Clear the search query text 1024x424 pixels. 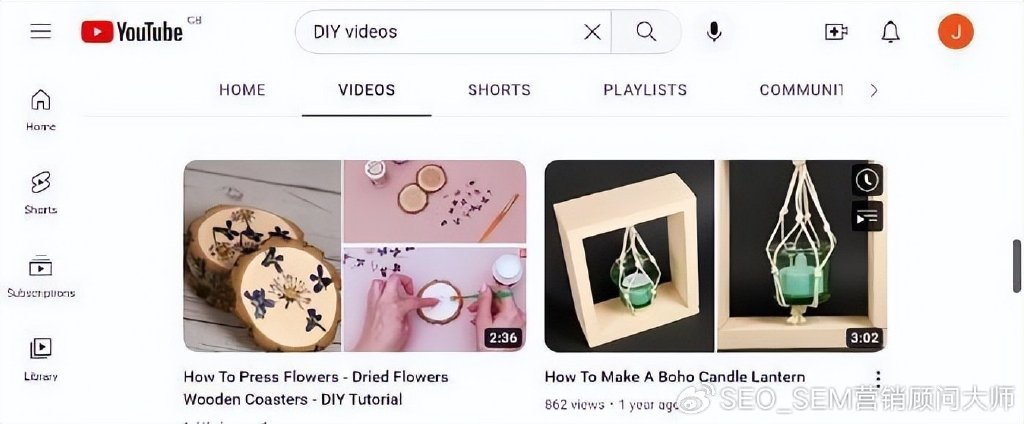point(592,32)
